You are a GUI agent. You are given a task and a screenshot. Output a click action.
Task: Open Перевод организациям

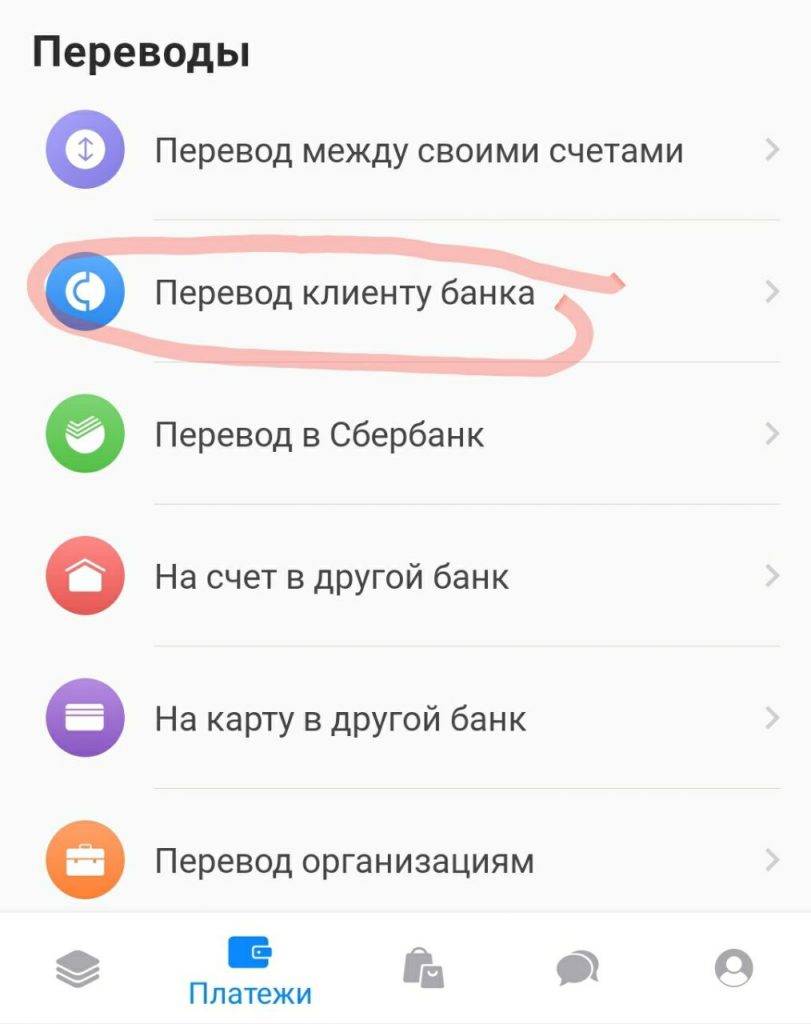(344, 861)
